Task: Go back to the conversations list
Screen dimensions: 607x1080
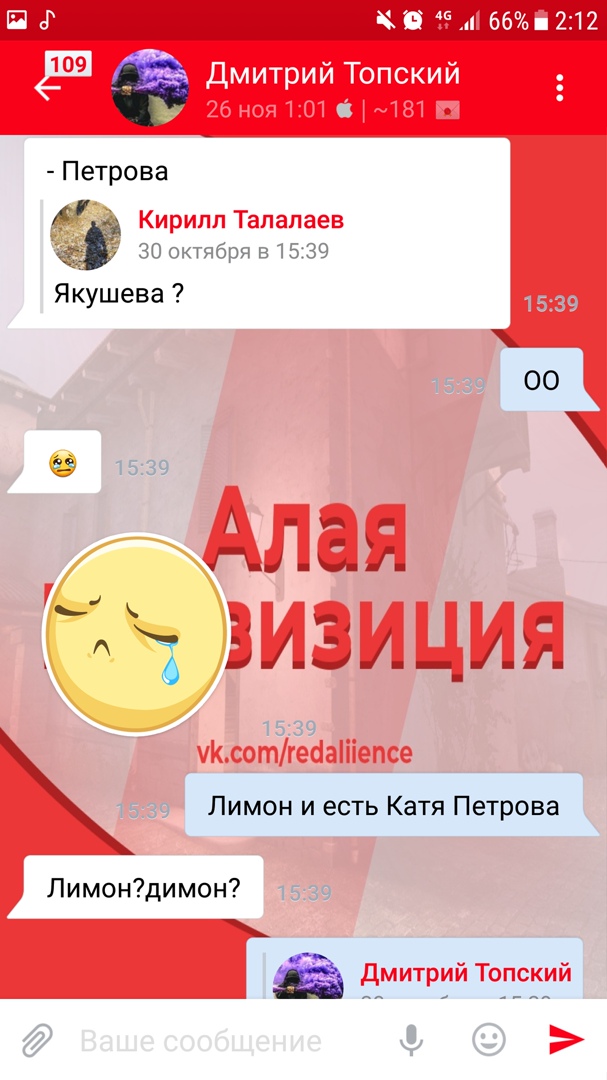Action: [x=48, y=87]
